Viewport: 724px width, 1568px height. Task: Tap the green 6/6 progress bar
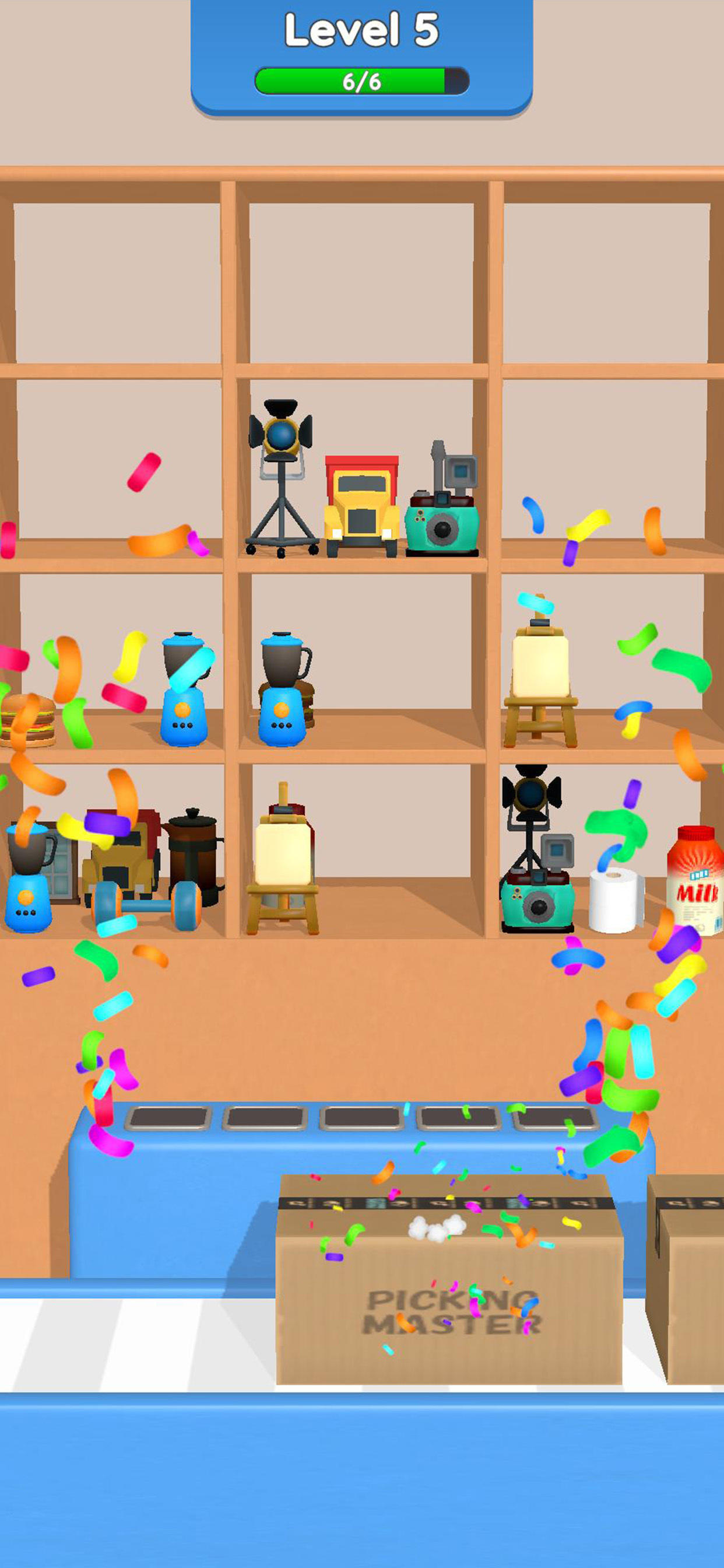(361, 79)
